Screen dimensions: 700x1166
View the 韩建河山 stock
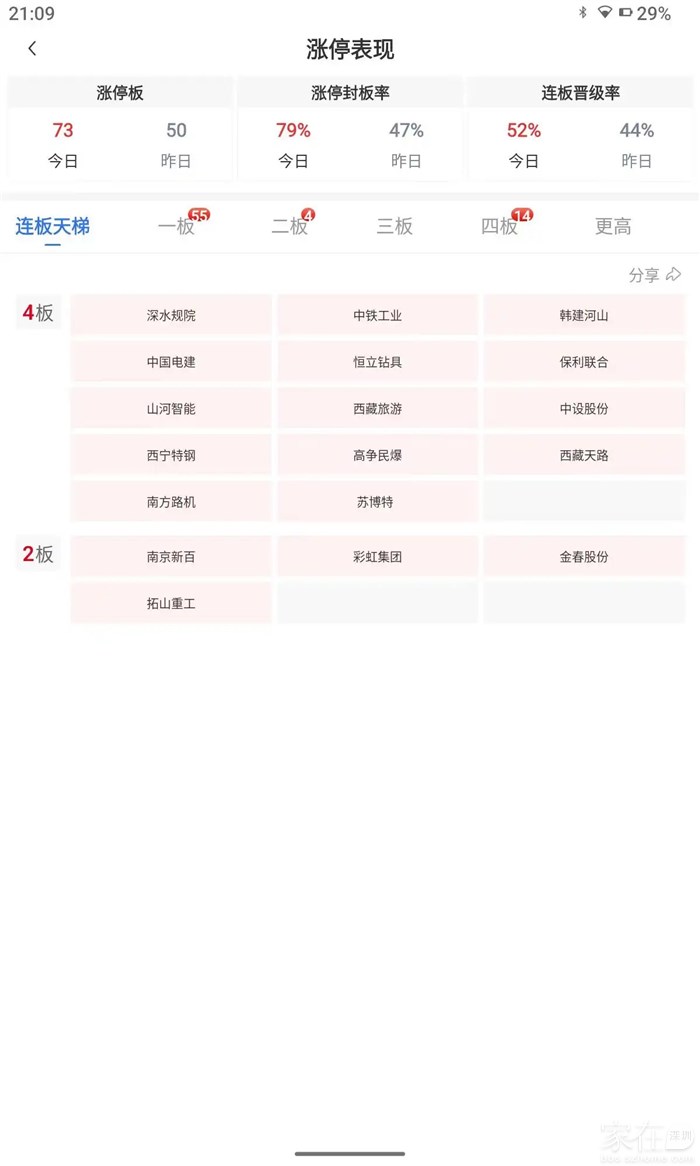pyautogui.click(x=584, y=315)
